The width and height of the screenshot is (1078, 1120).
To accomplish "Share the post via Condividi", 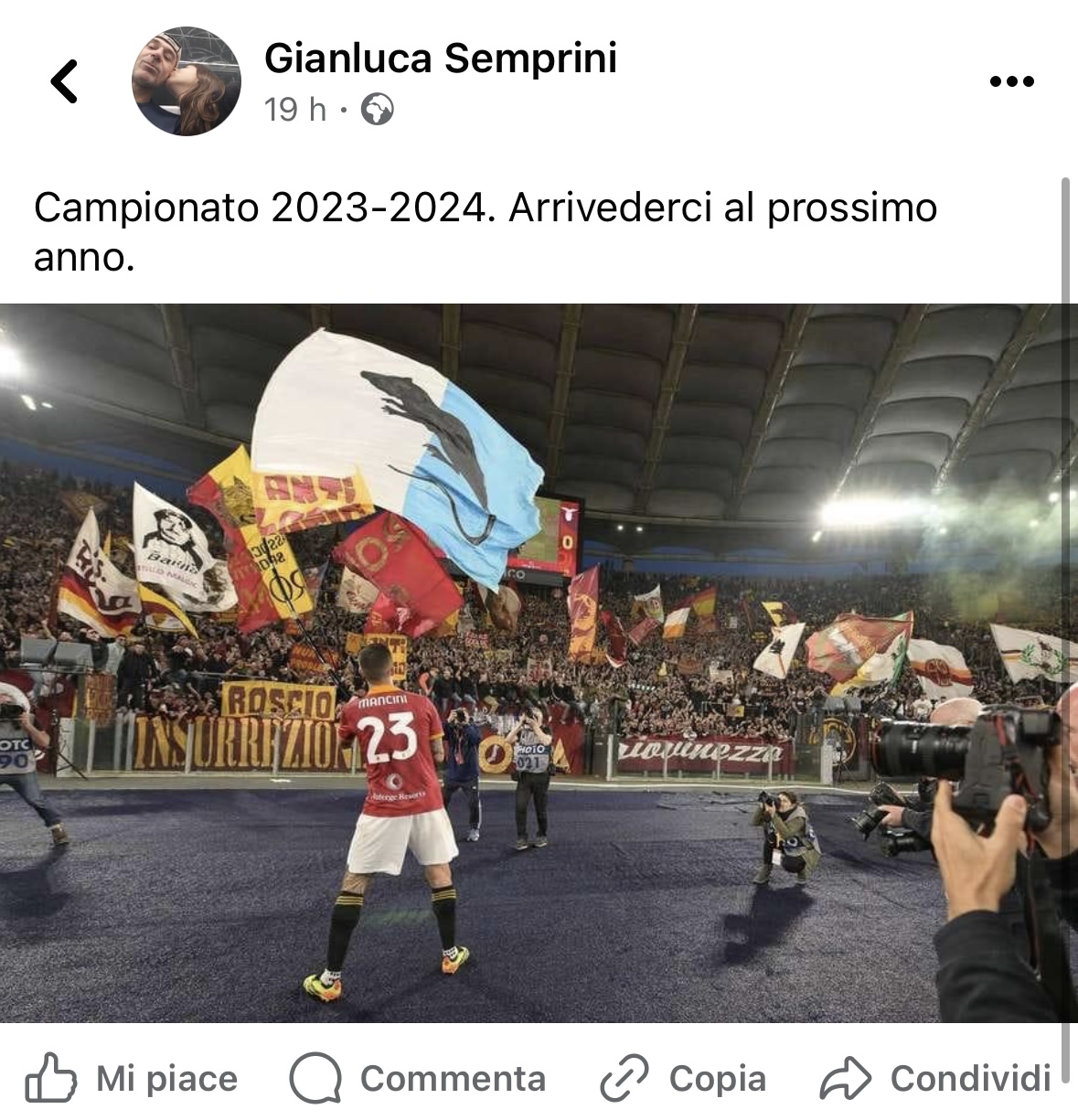I will (x=935, y=1079).
